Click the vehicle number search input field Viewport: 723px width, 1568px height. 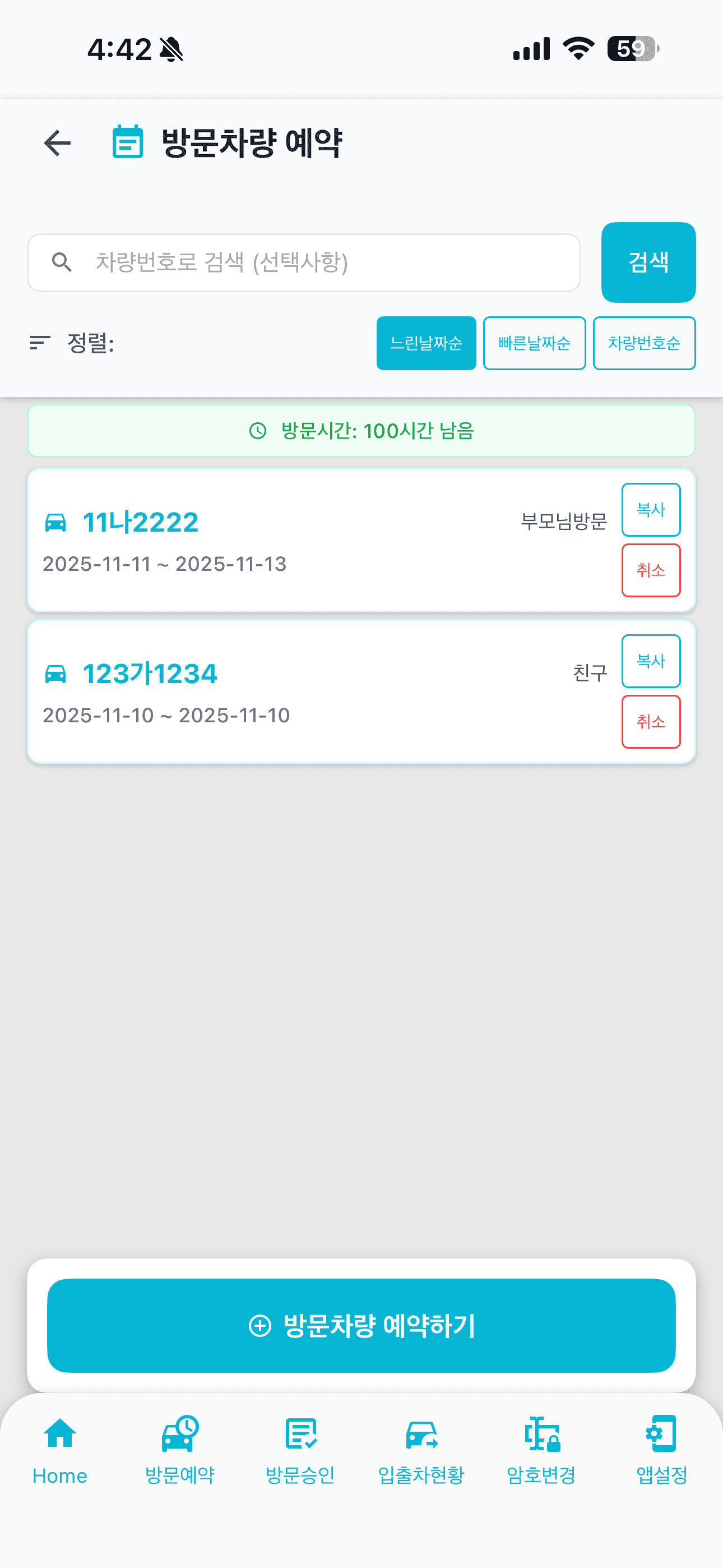point(304,262)
